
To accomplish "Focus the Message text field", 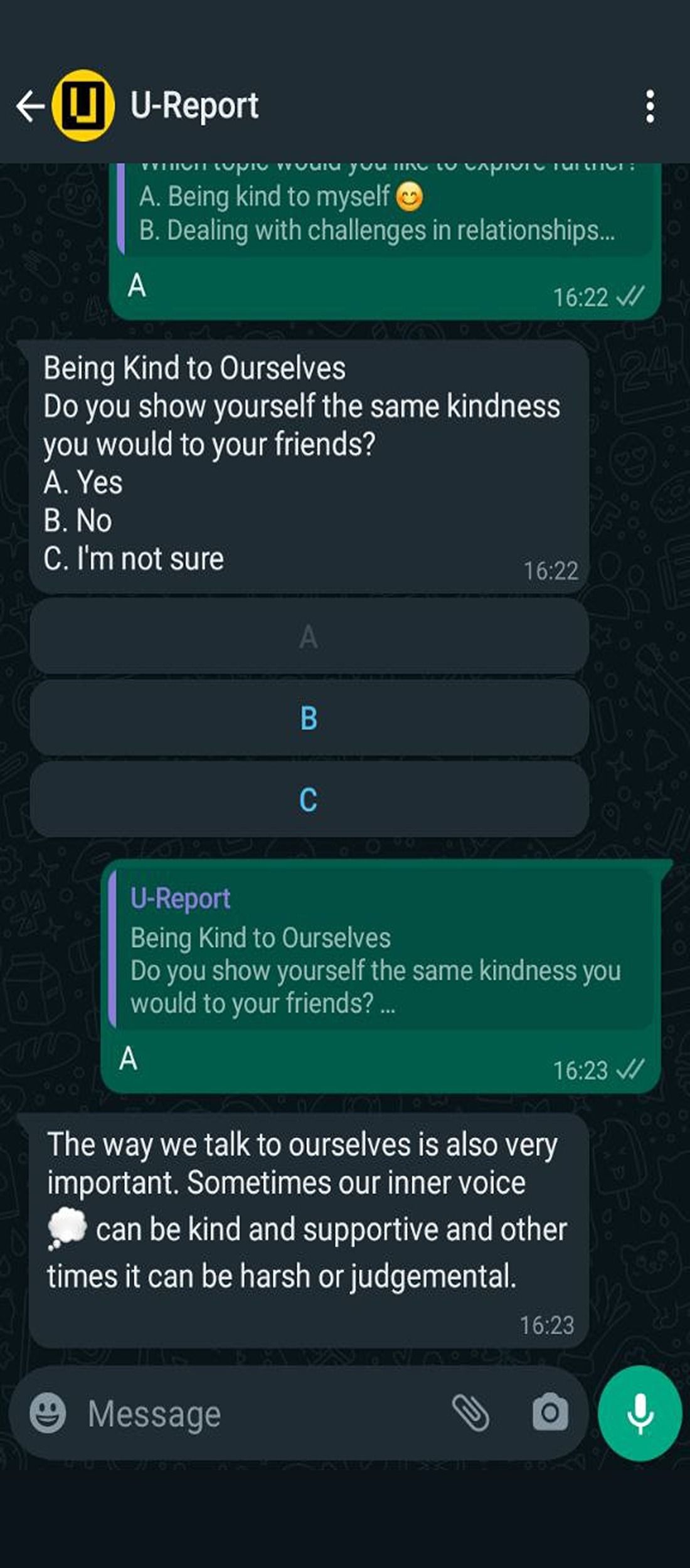I will click(x=251, y=1414).
